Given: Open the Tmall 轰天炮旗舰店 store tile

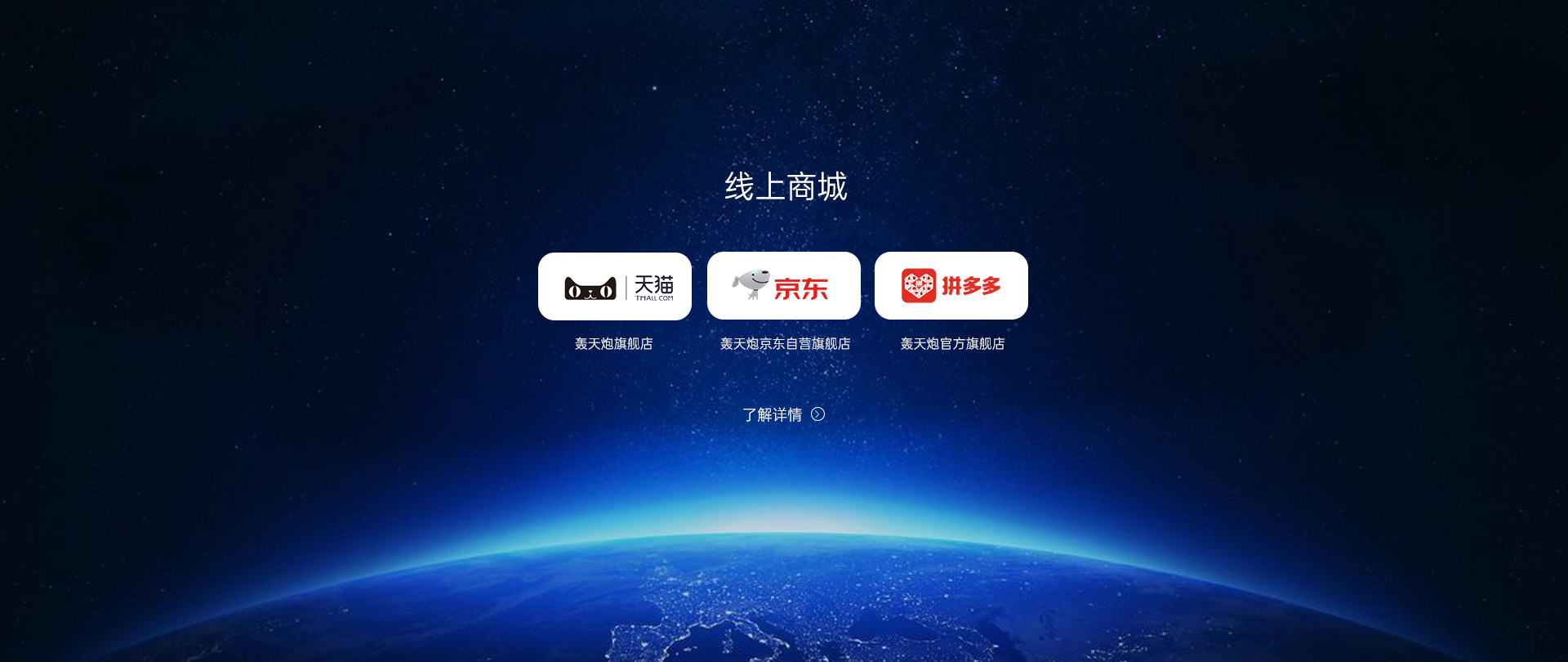Looking at the screenshot, I should [x=614, y=286].
